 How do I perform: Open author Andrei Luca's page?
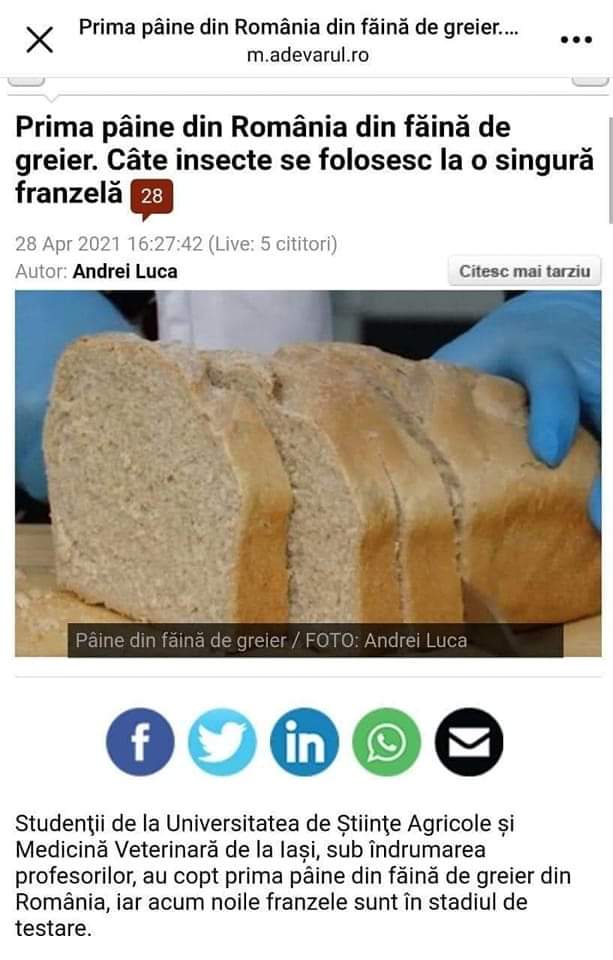tap(125, 271)
